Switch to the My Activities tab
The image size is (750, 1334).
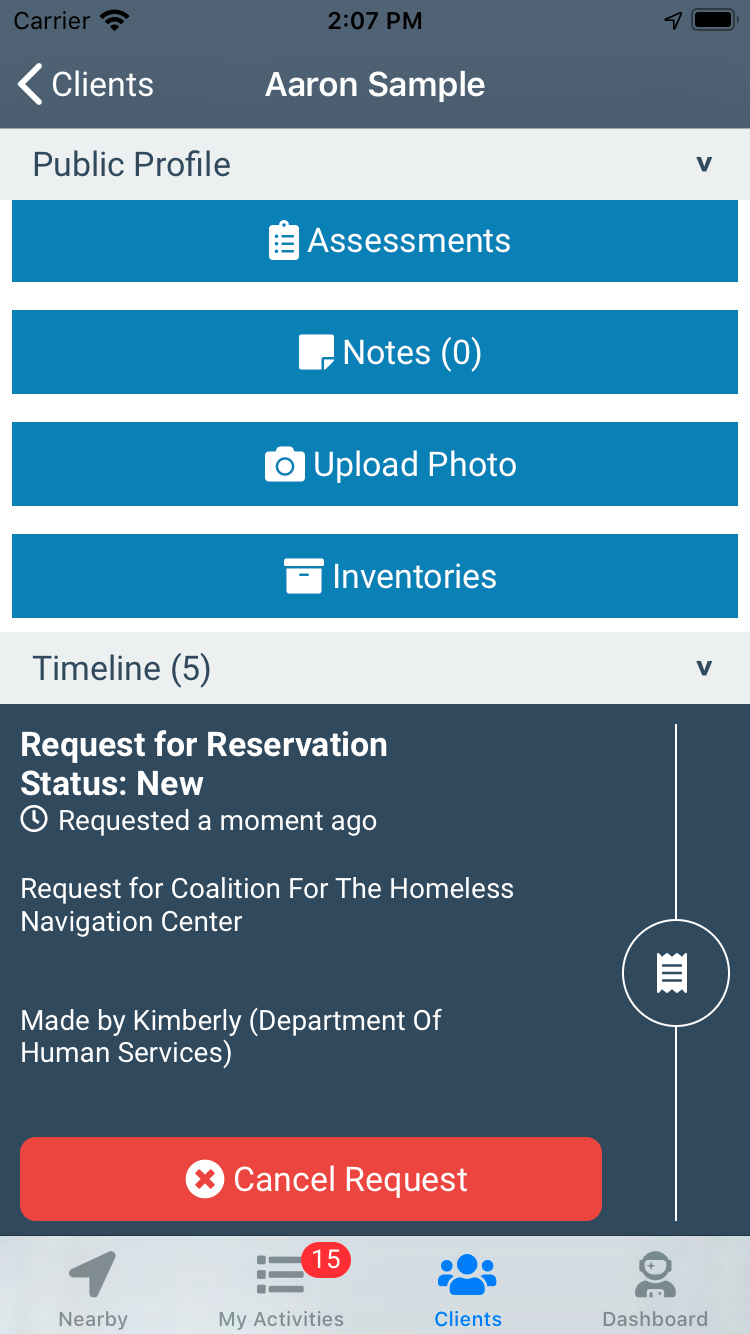point(281,1289)
